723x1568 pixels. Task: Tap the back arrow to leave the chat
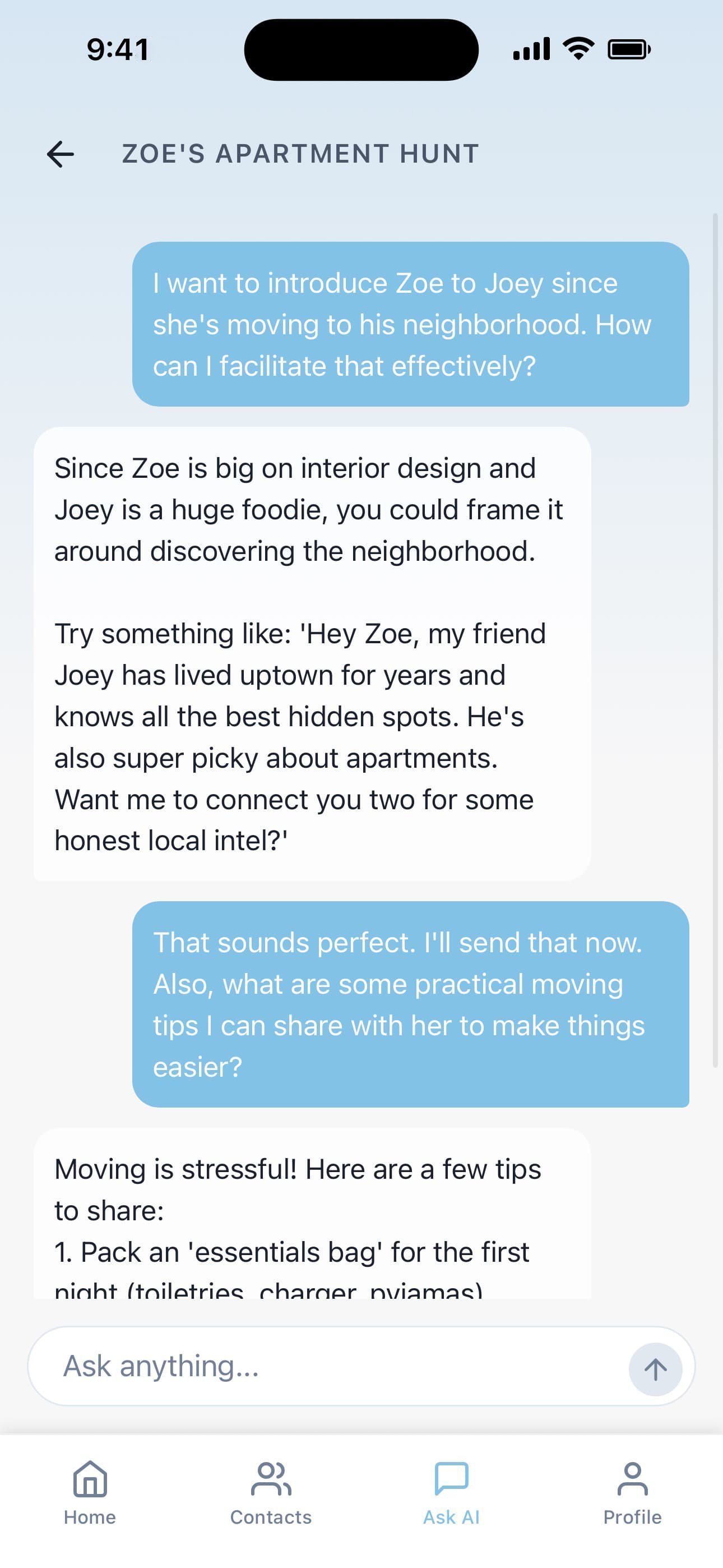61,154
